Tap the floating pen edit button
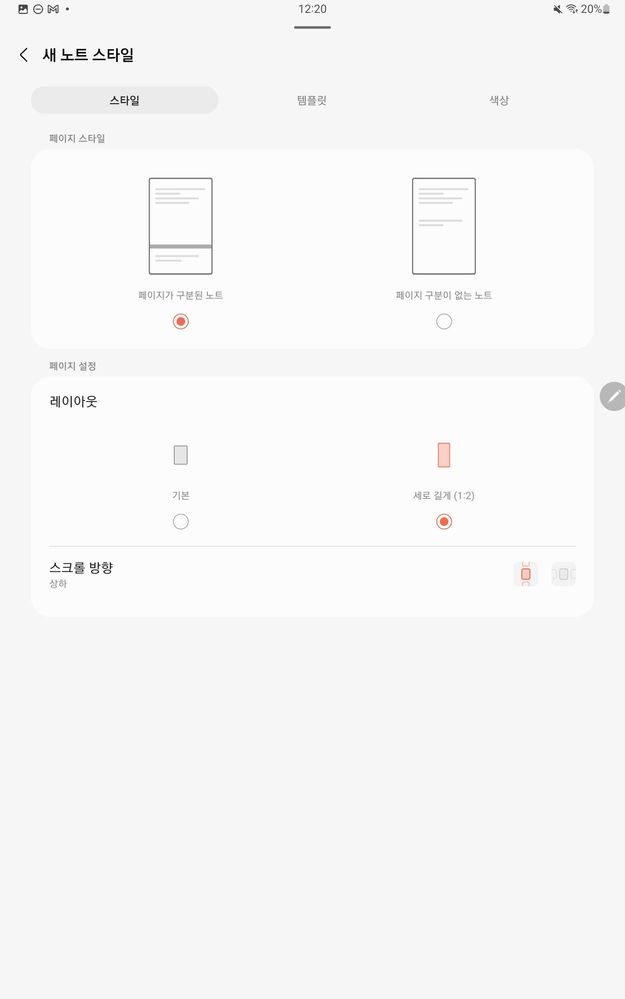 pyautogui.click(x=613, y=396)
